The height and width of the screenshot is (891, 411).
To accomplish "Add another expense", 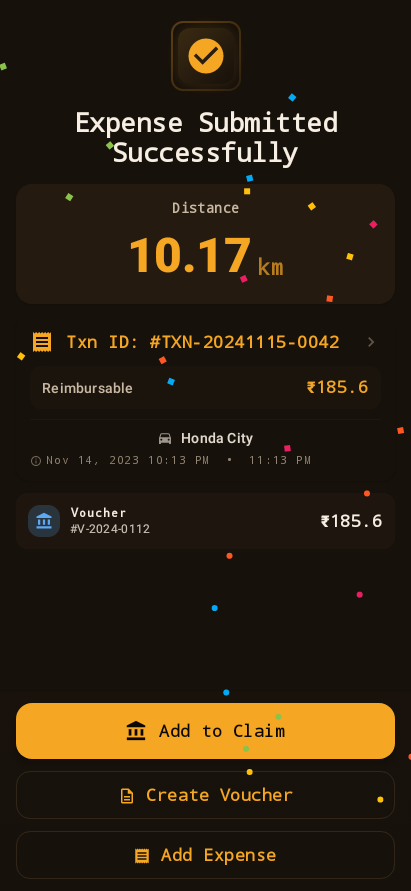I will [x=205, y=855].
